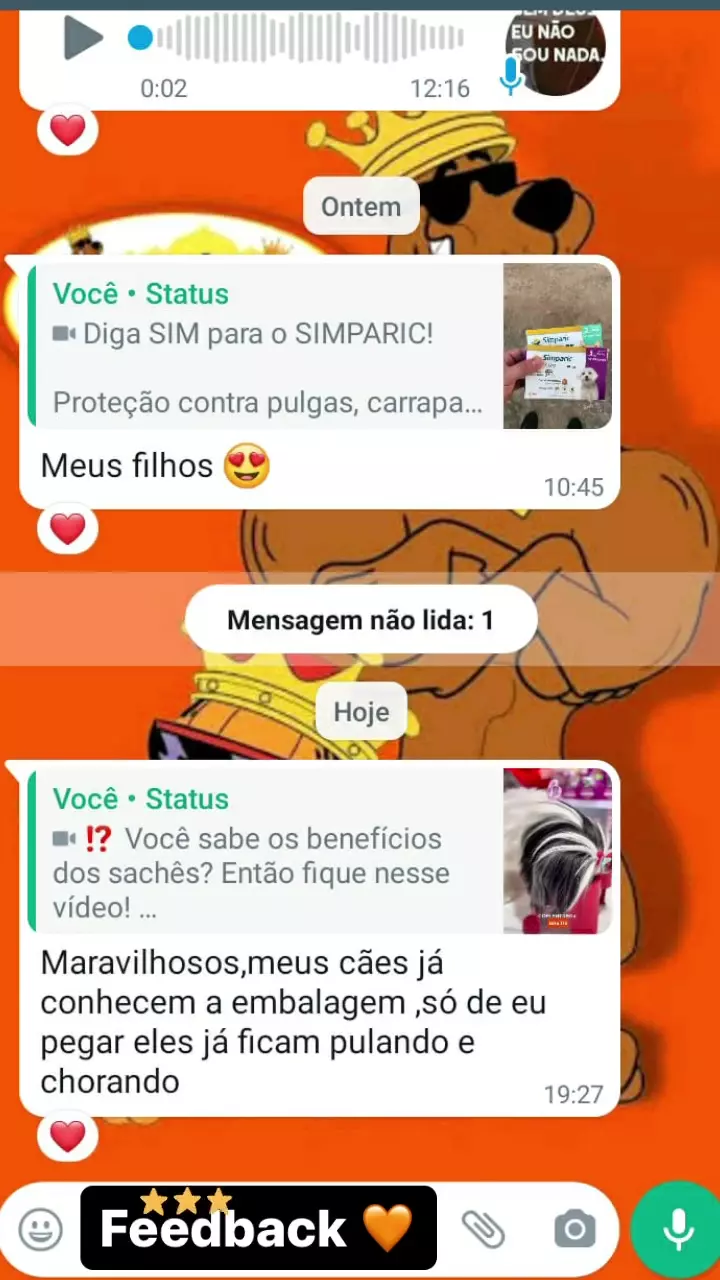Open the camera from the message bar
Screen dimensions: 720x1280
(575, 1229)
